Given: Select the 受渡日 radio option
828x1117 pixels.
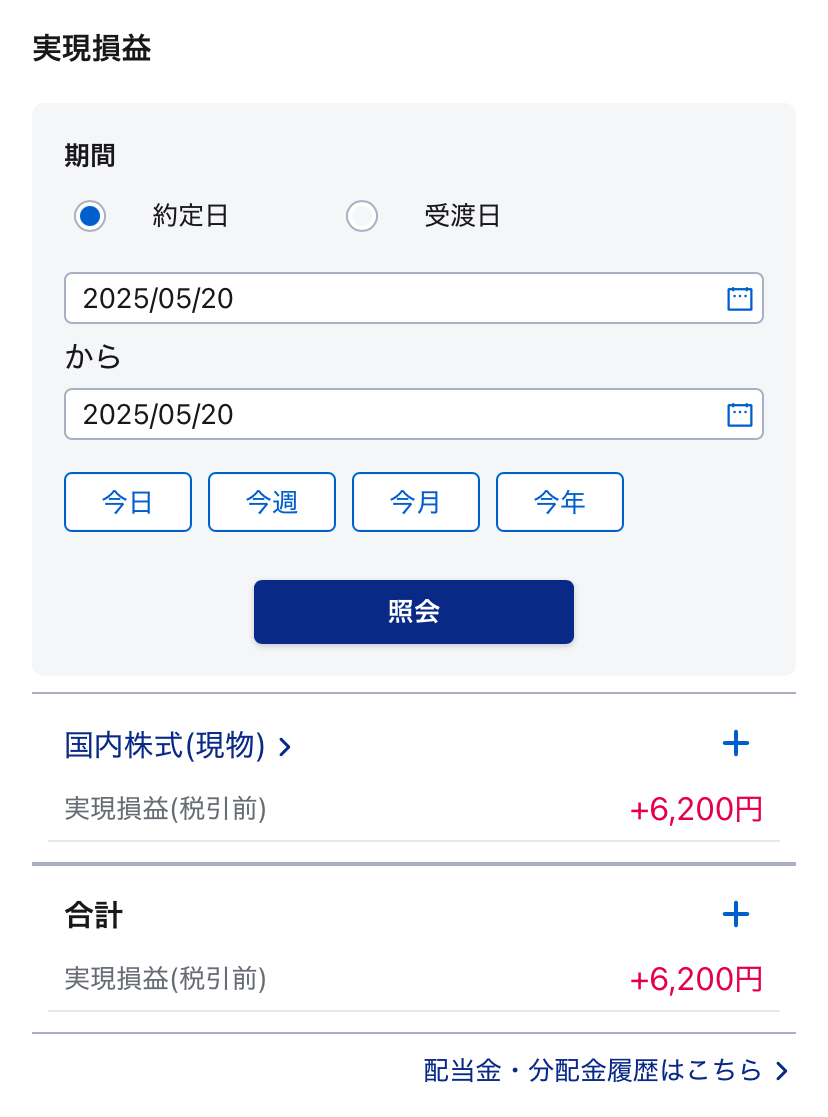Looking at the screenshot, I should pyautogui.click(x=362, y=216).
